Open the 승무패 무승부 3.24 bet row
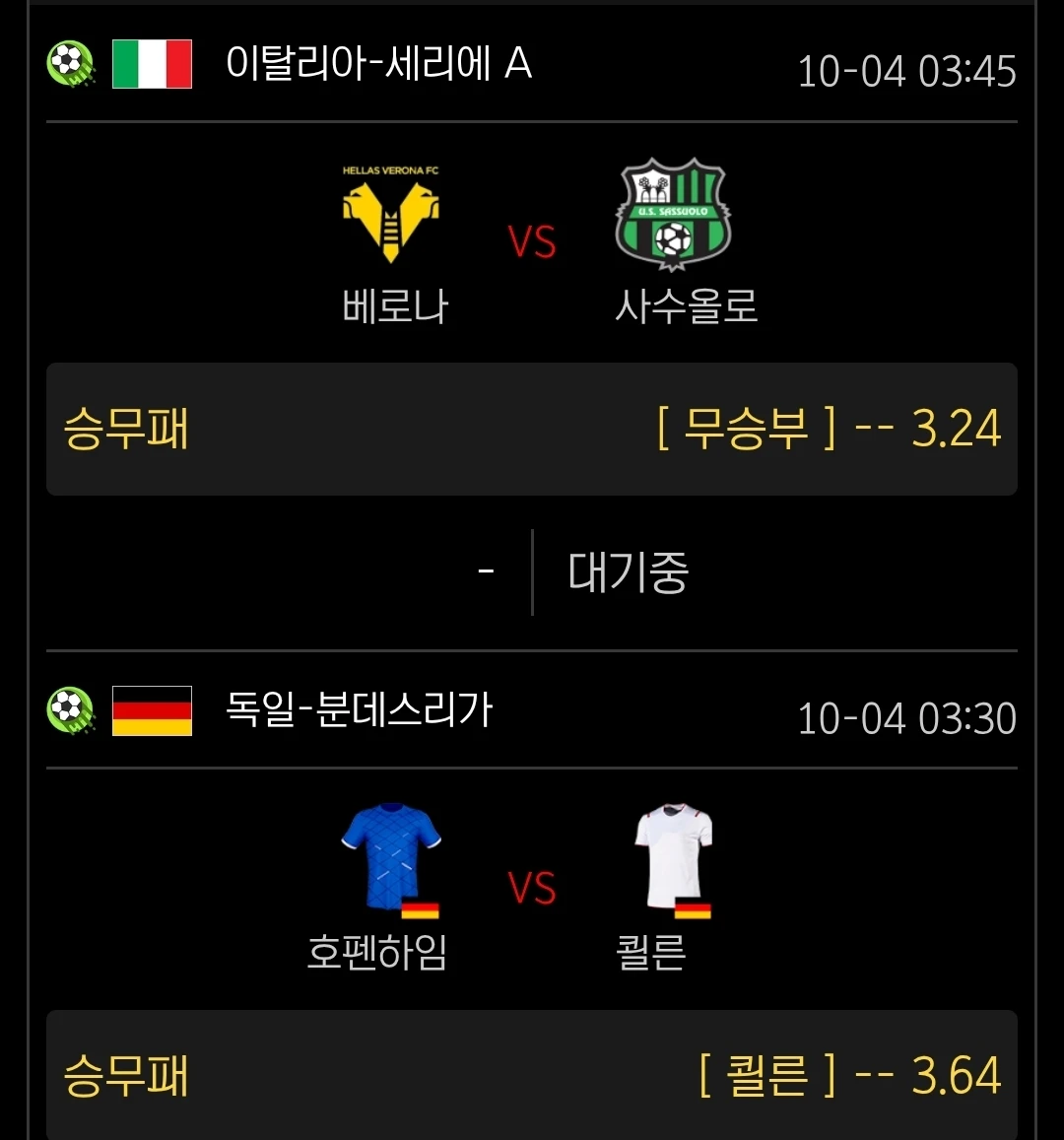The image size is (1064, 1140). click(532, 429)
